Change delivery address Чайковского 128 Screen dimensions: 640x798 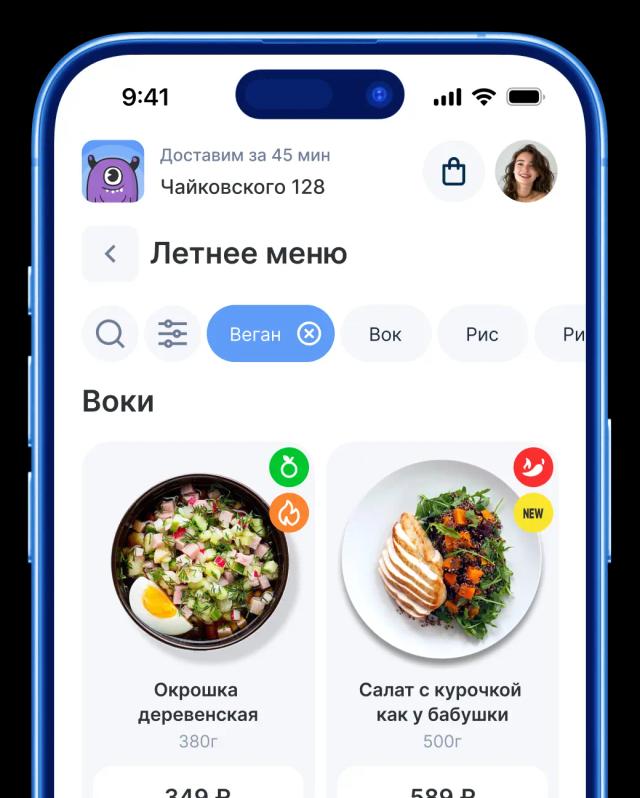[x=243, y=186]
